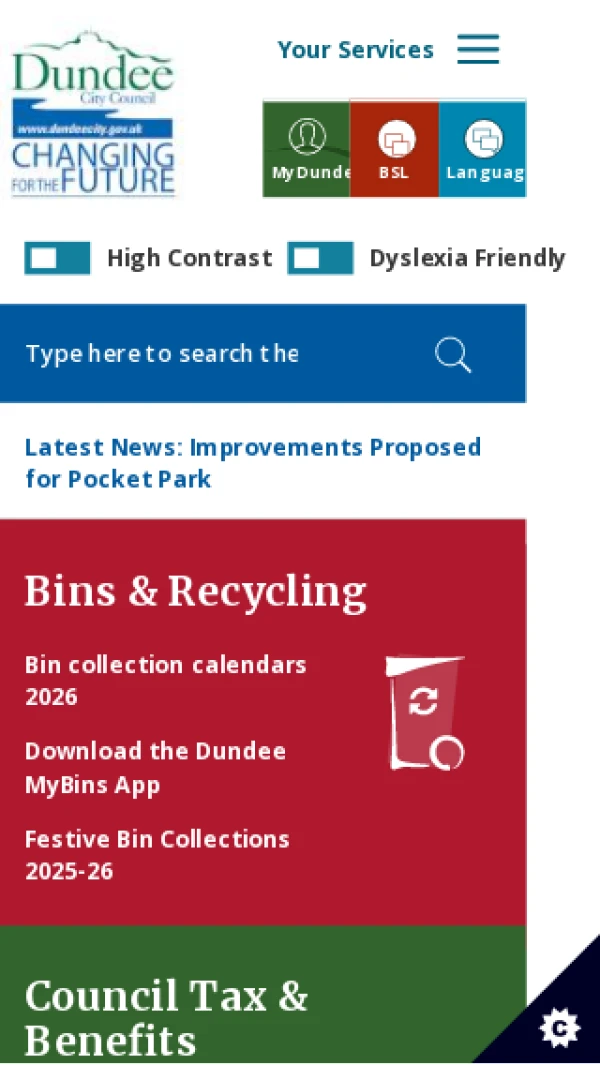Tap the Dundee City Council logo
Viewport: 600px width, 1065px height.
tap(93, 113)
